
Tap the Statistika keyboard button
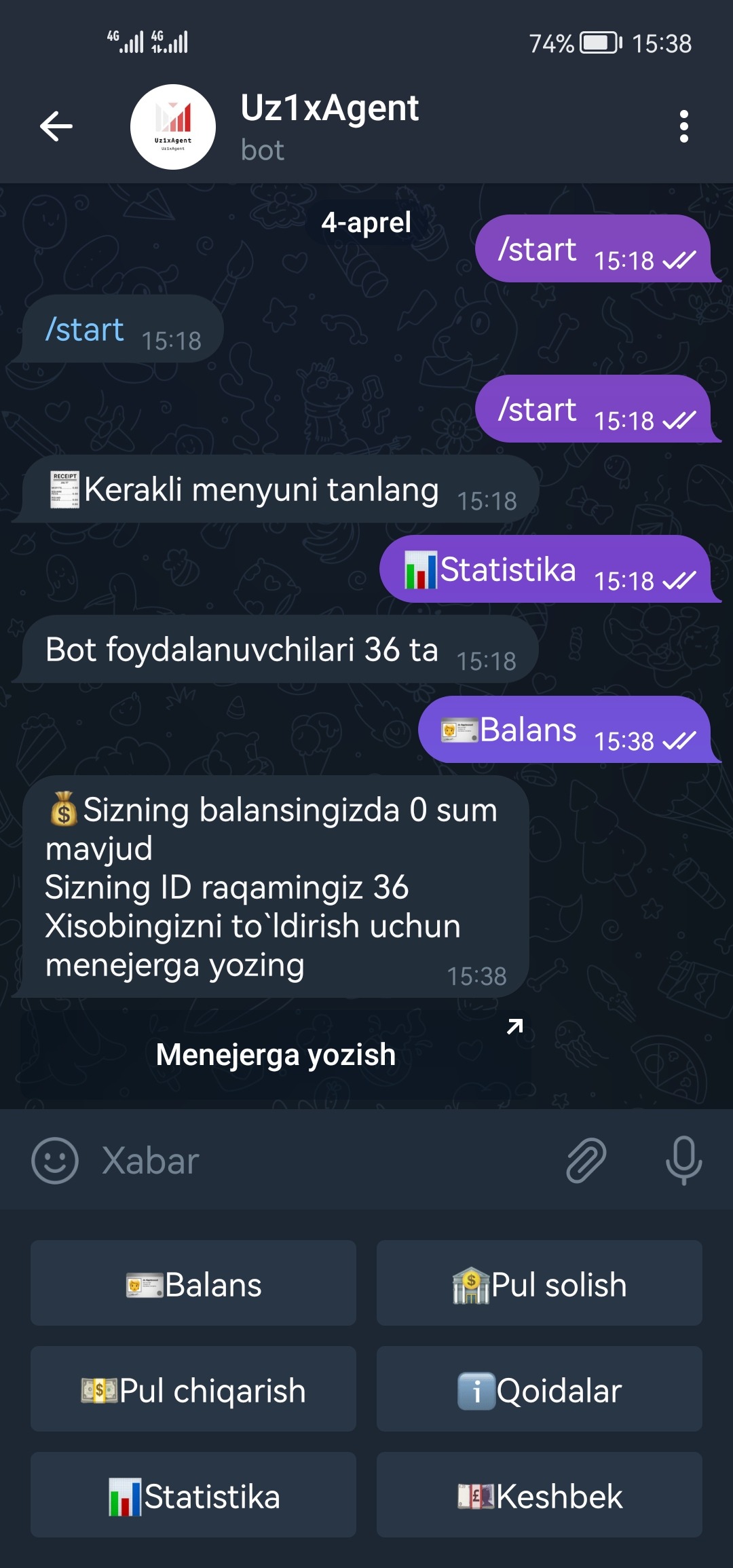tap(193, 1495)
